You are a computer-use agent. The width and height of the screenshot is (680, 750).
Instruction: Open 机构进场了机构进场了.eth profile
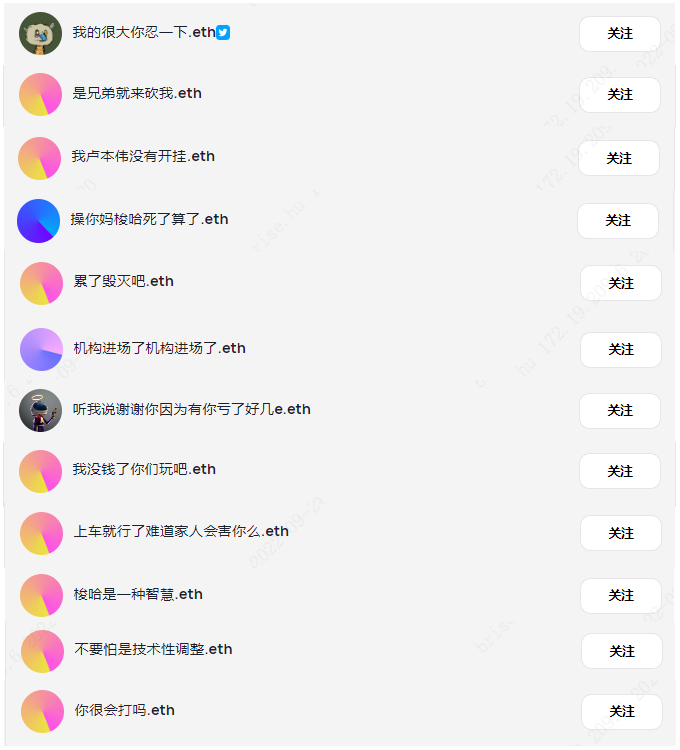click(x=159, y=349)
